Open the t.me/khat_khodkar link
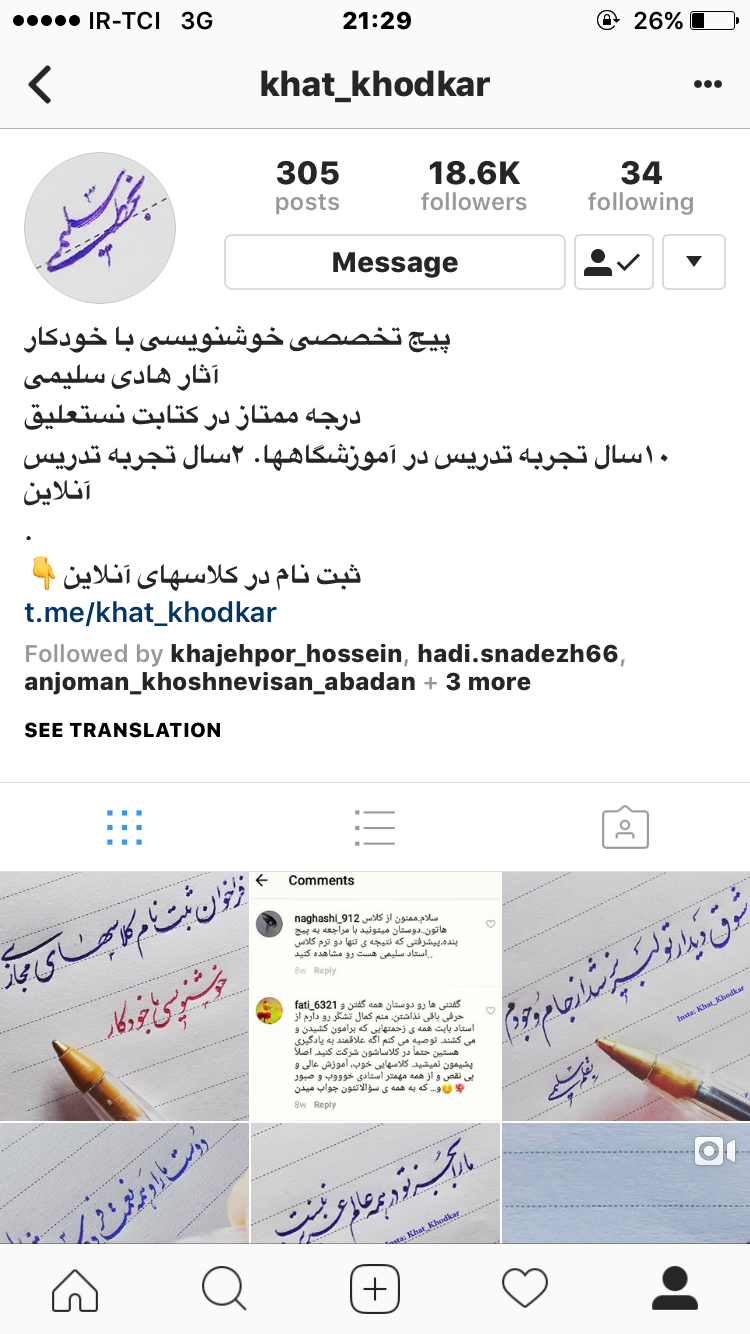The width and height of the screenshot is (750, 1334). 150,612
